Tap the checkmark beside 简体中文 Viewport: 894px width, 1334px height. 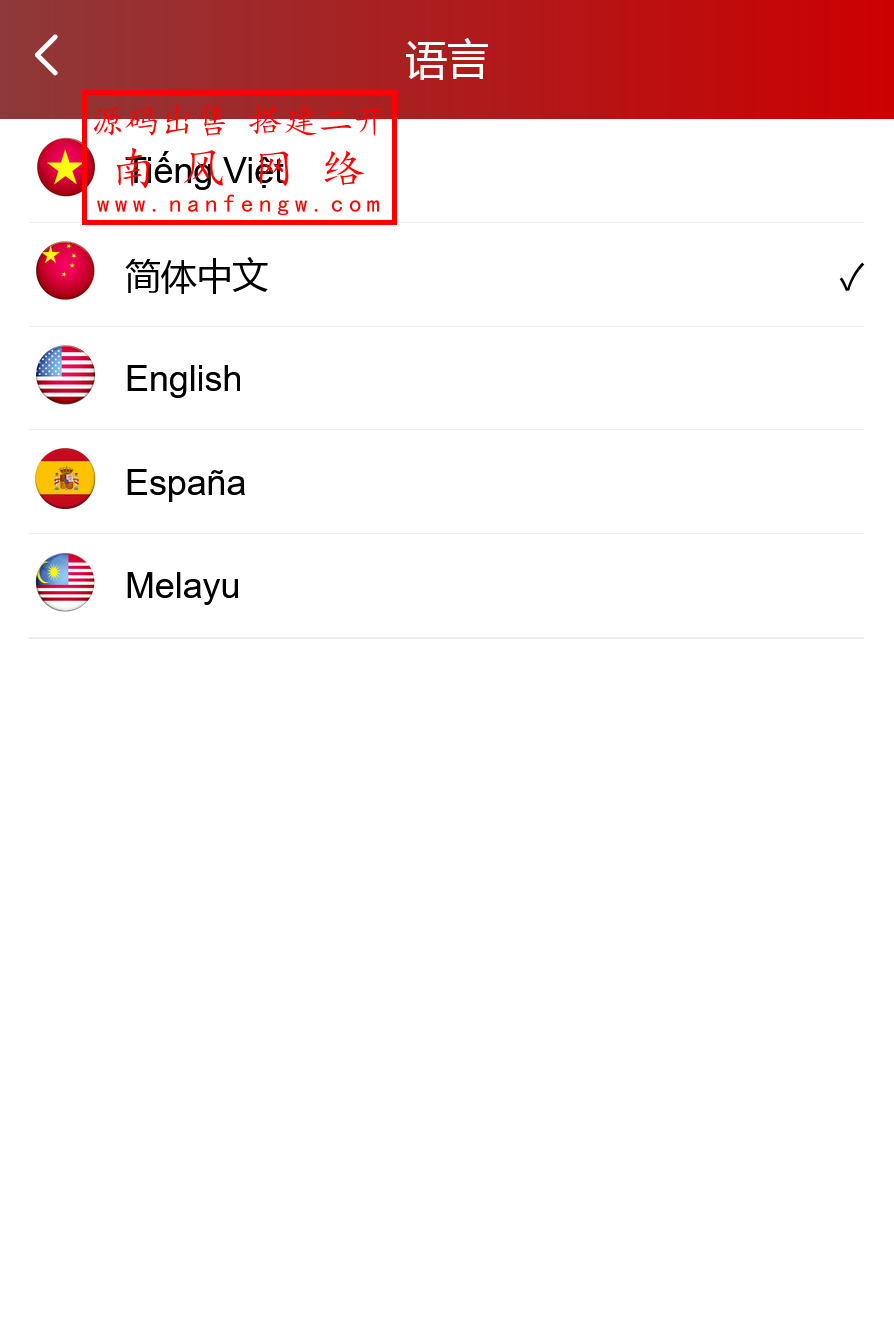coord(851,276)
